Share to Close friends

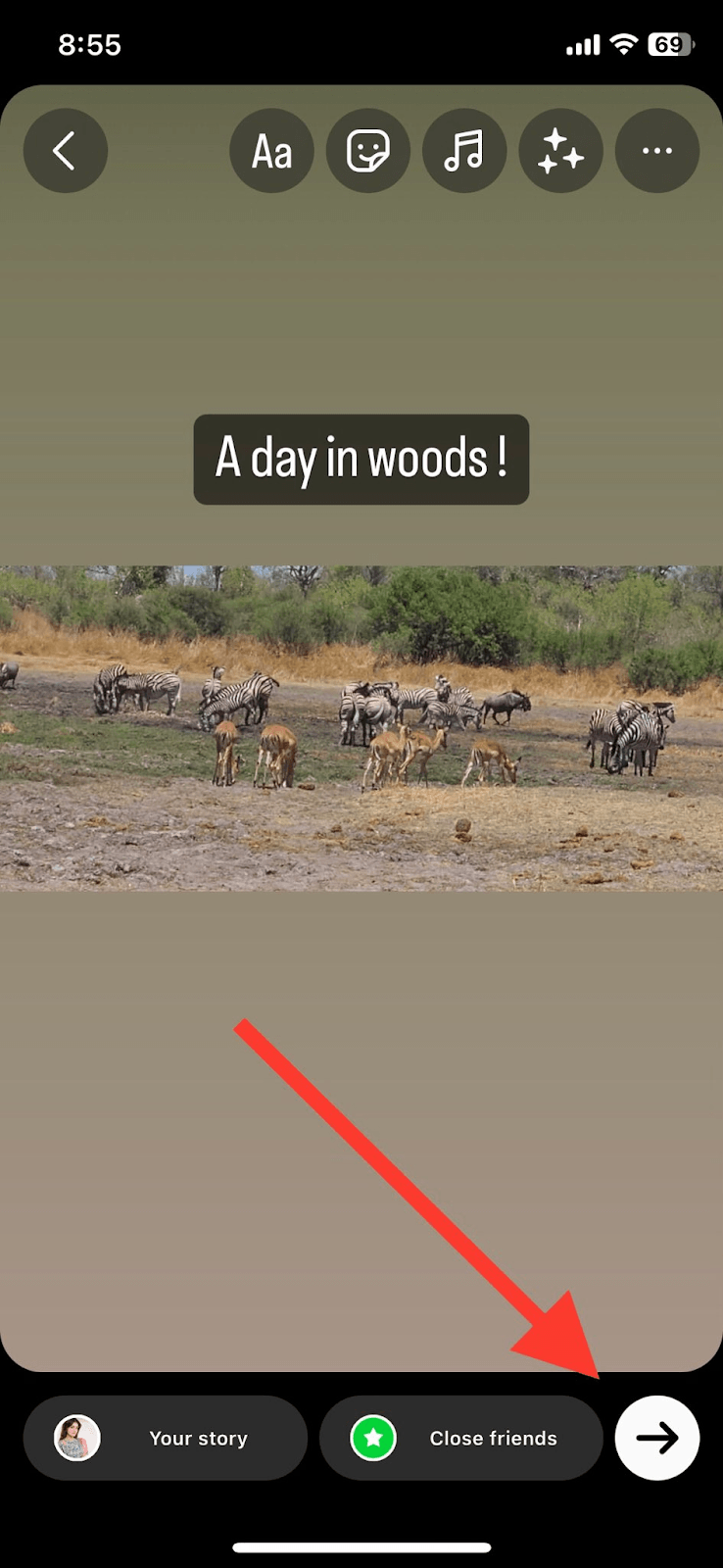click(460, 1438)
